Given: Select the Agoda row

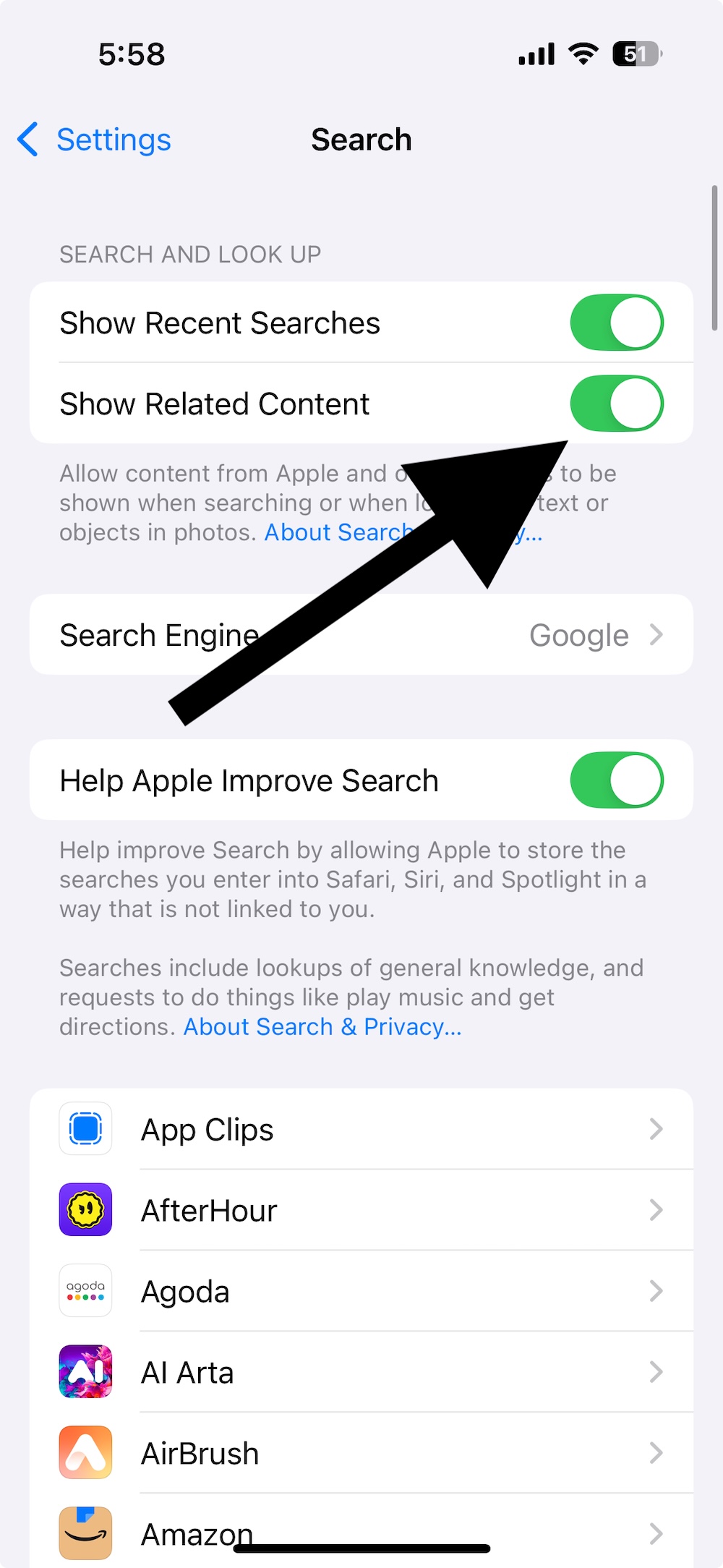Looking at the screenshot, I should pyautogui.click(x=361, y=1291).
